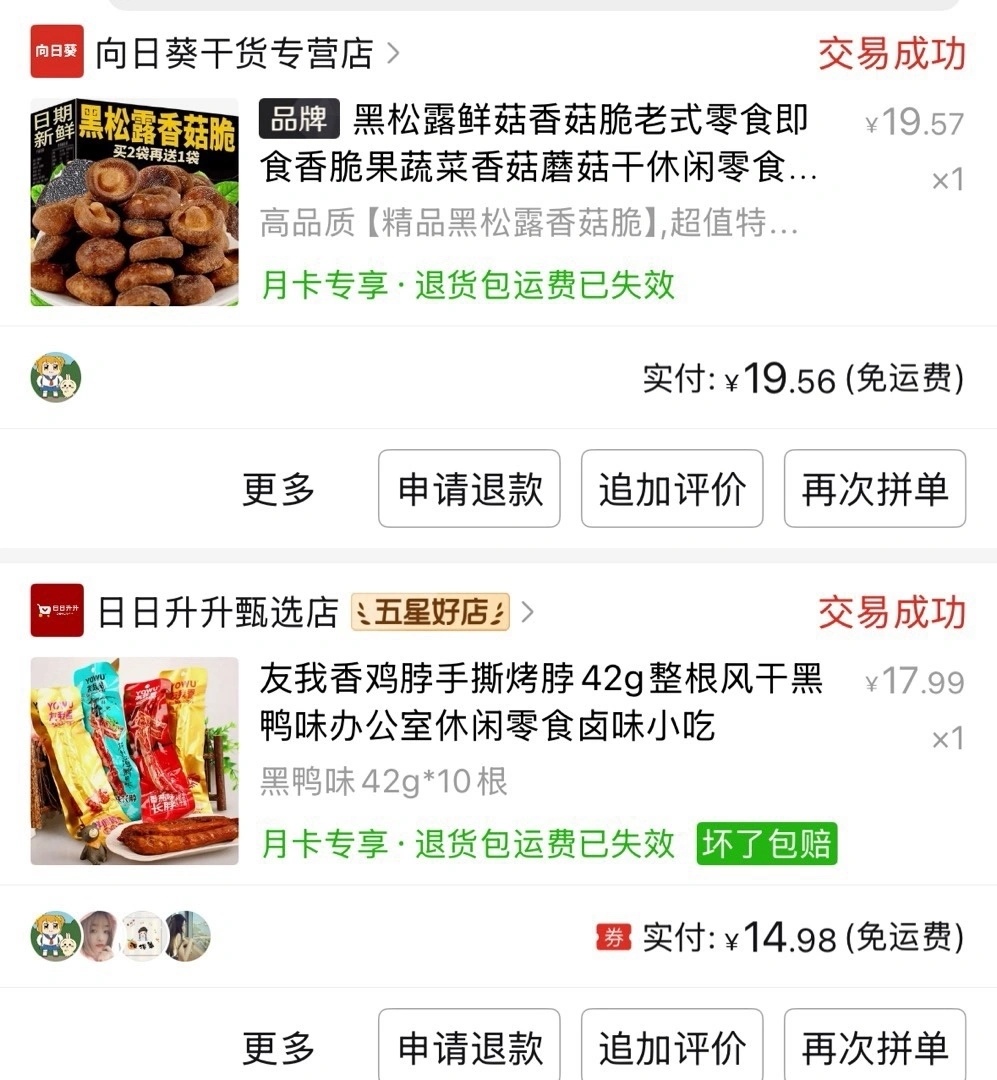Image resolution: width=997 pixels, height=1080 pixels.
Task: Open the 黑松露鲜菇香菇脆 order details
Action: tap(540, 144)
